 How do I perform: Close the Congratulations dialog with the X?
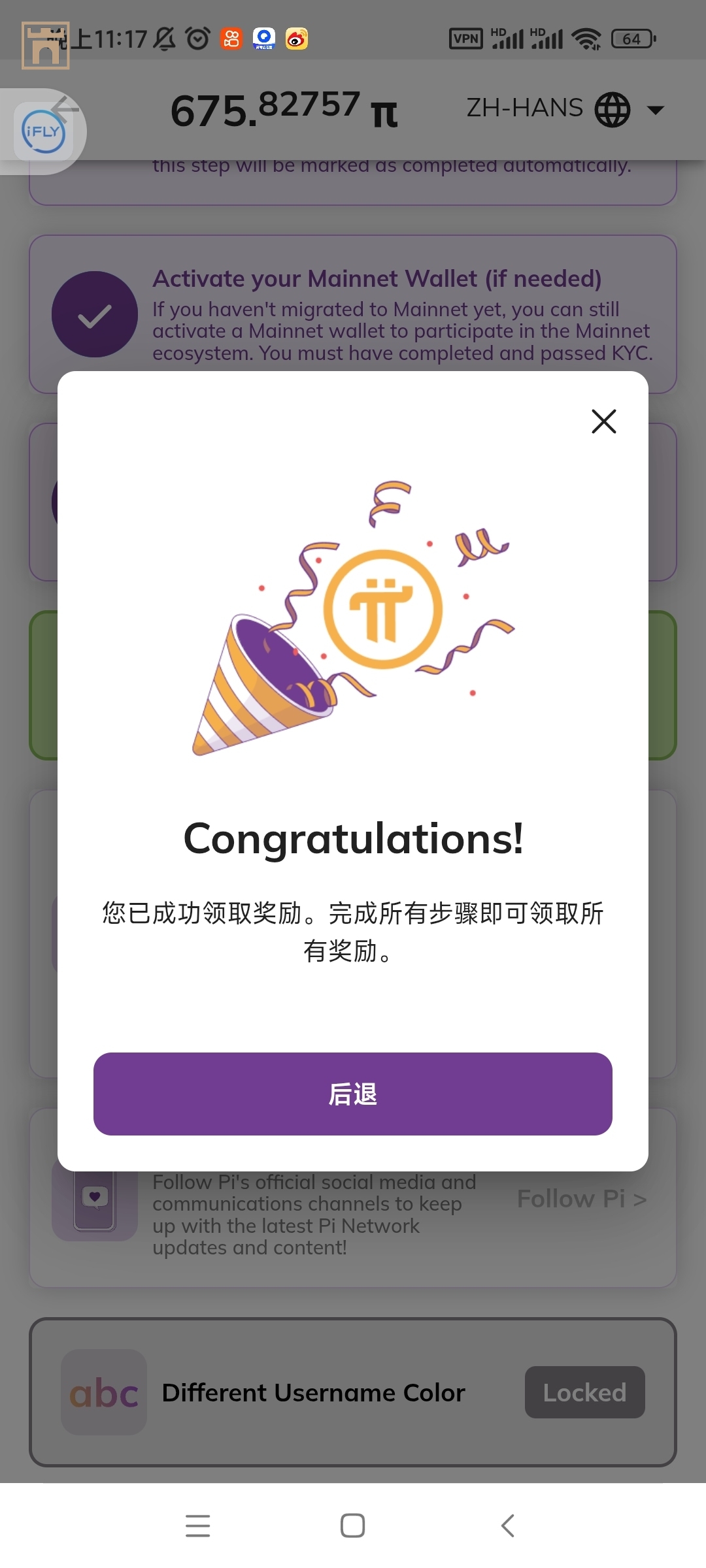click(x=603, y=421)
